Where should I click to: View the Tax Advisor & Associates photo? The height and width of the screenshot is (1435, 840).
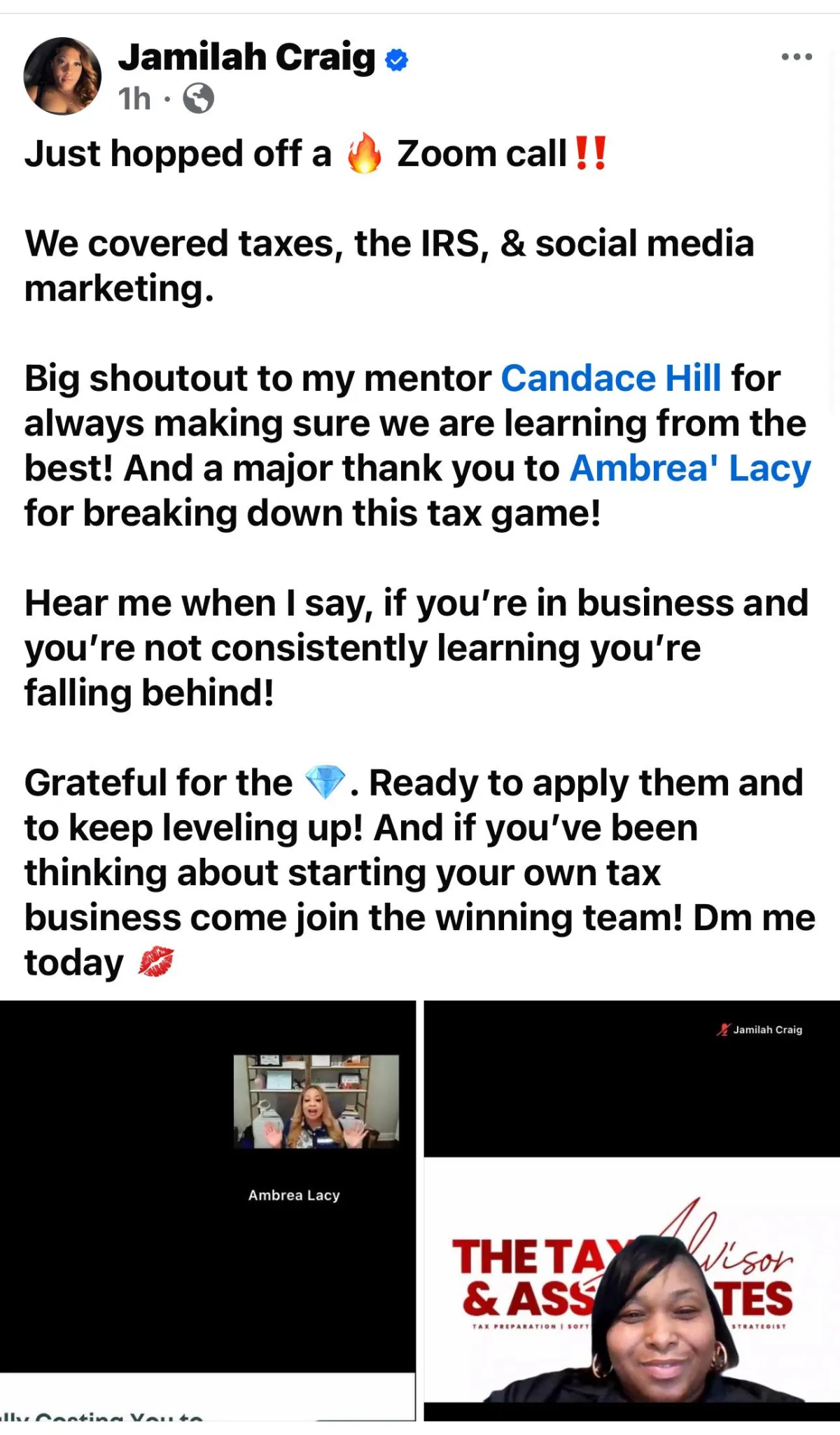[632, 1211]
